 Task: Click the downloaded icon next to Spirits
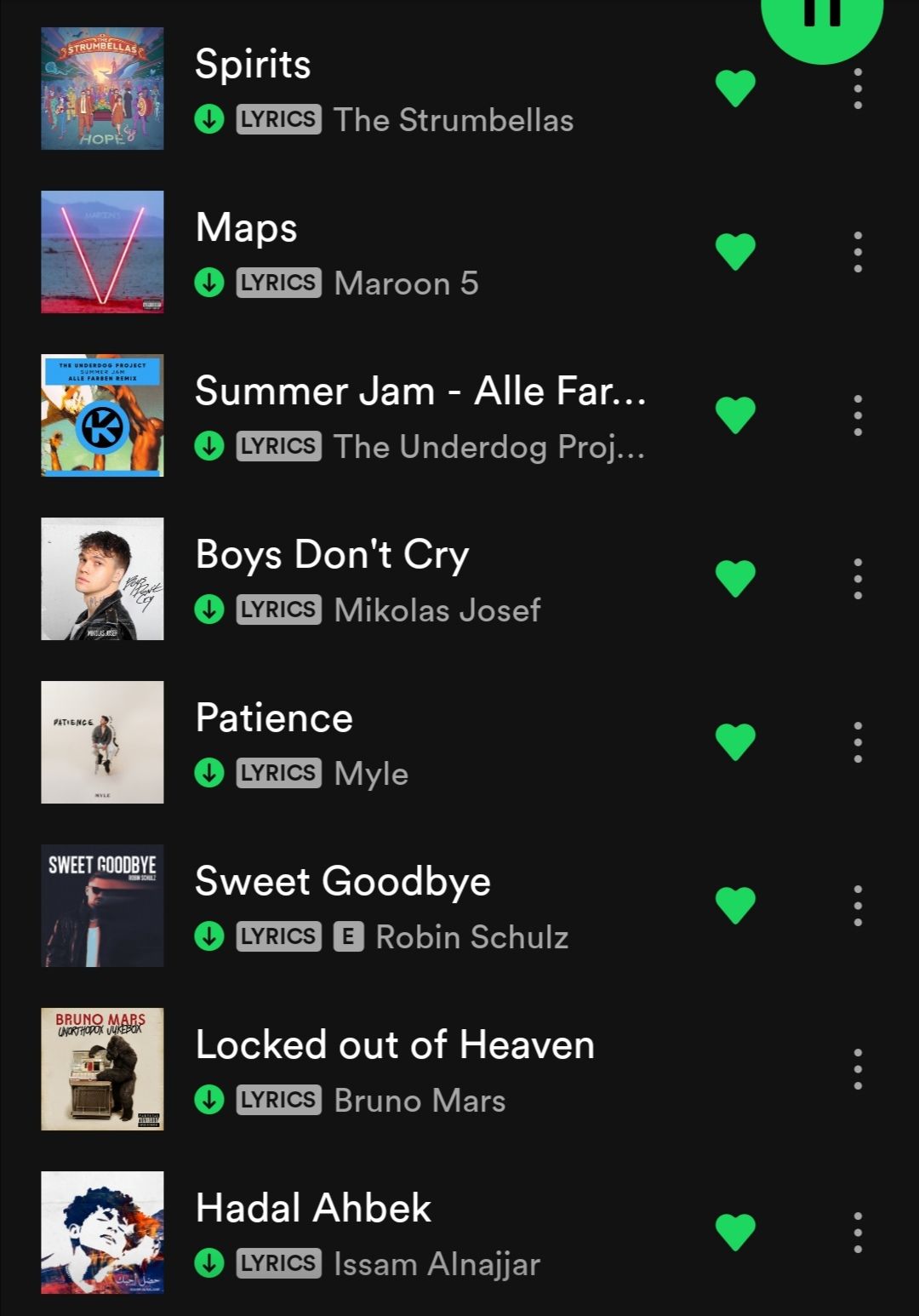(210, 120)
